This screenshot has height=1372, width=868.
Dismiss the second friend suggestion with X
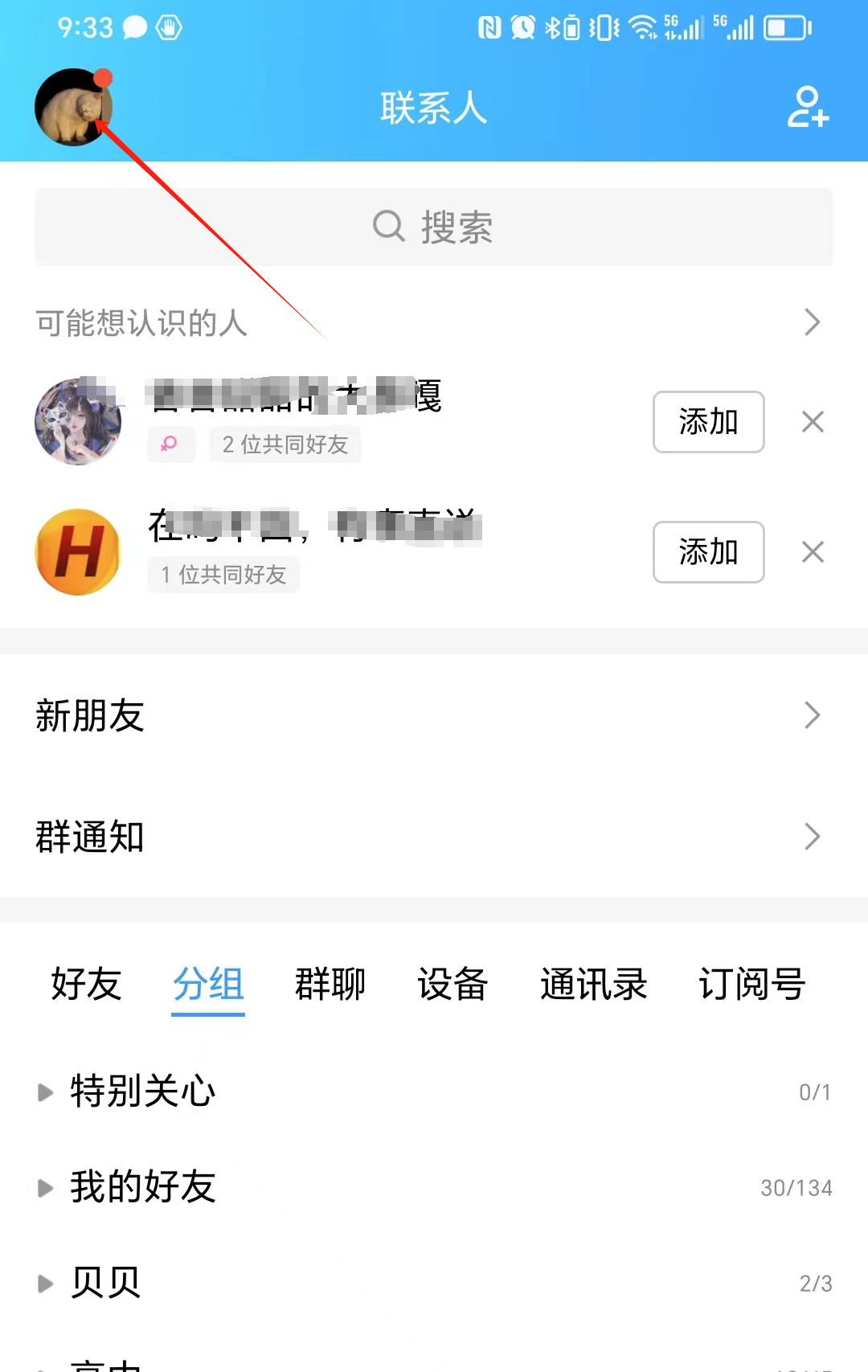(813, 552)
